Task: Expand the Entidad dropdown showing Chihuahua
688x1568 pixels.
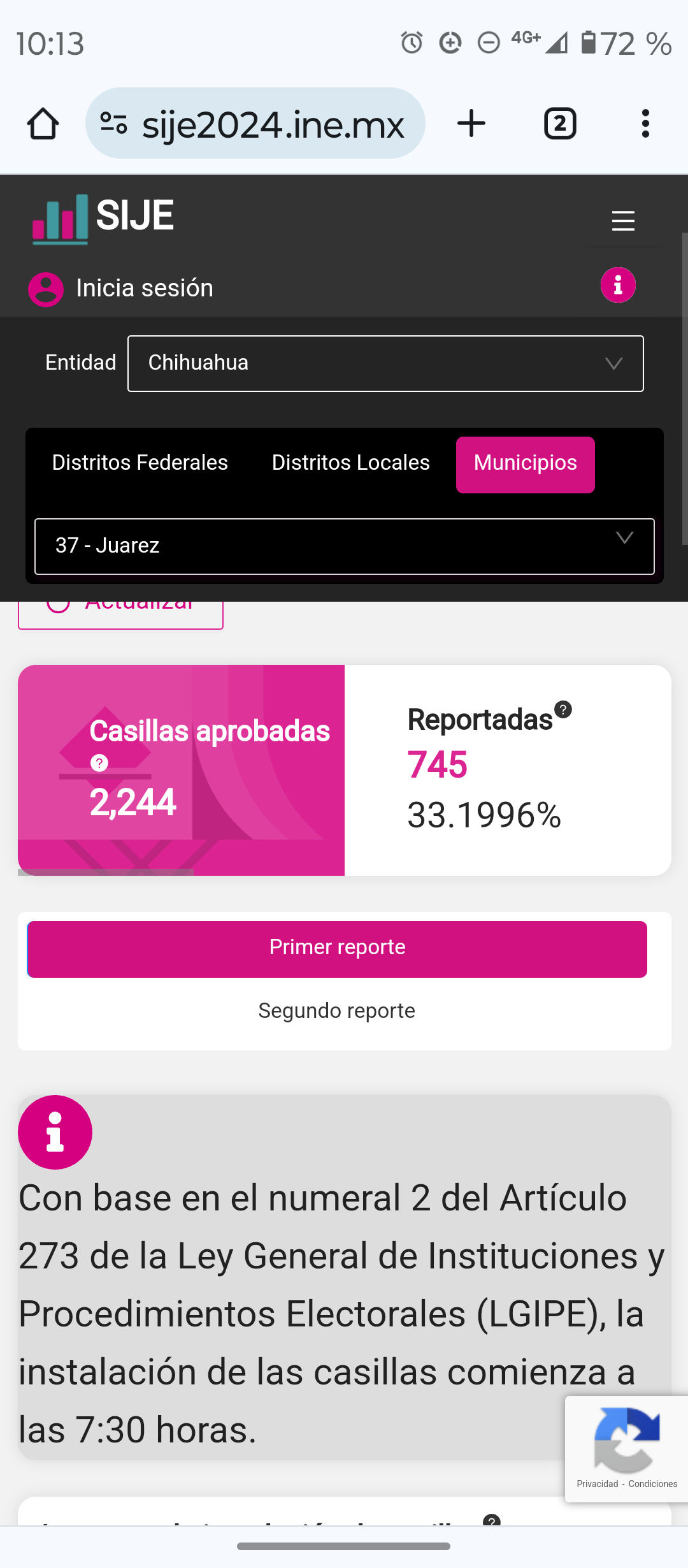Action: point(385,363)
